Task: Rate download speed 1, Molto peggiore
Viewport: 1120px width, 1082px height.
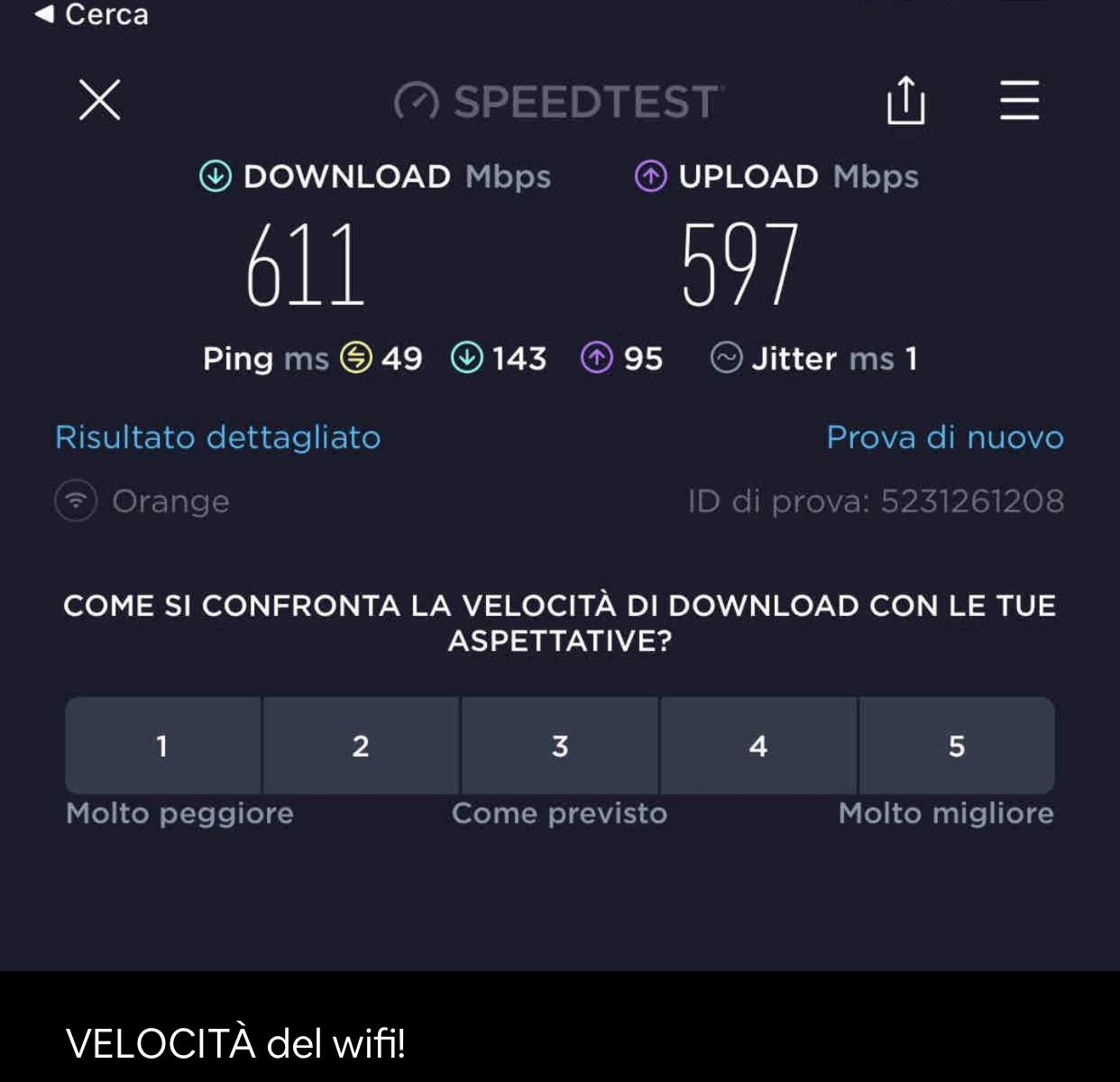Action: [162, 746]
